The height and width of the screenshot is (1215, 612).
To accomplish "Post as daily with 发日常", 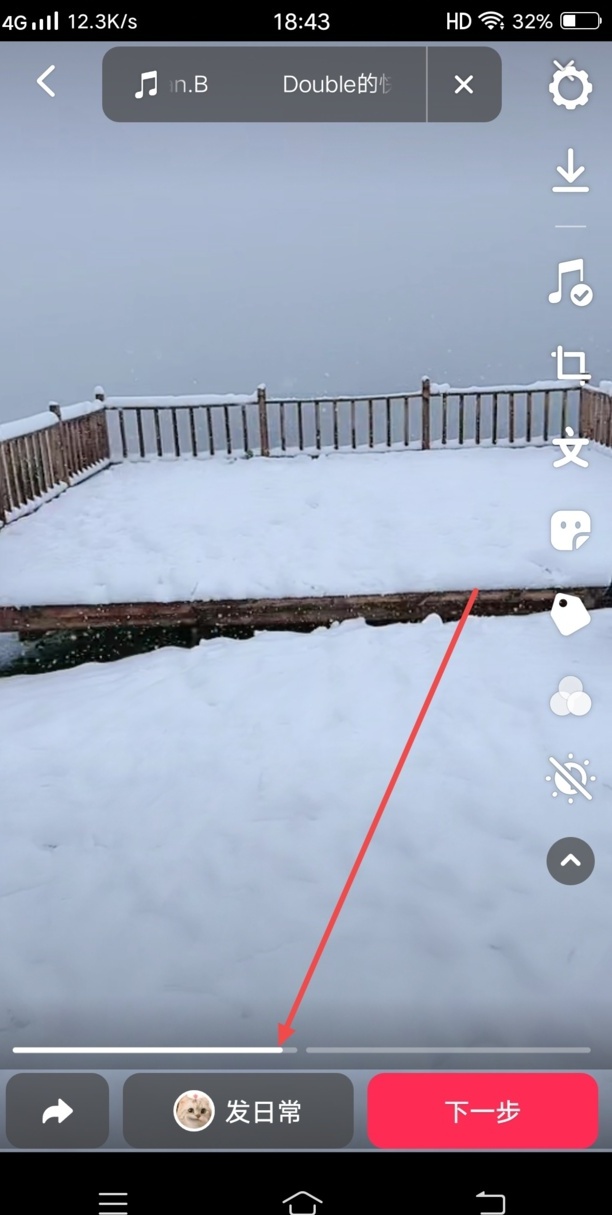I will tap(238, 1111).
